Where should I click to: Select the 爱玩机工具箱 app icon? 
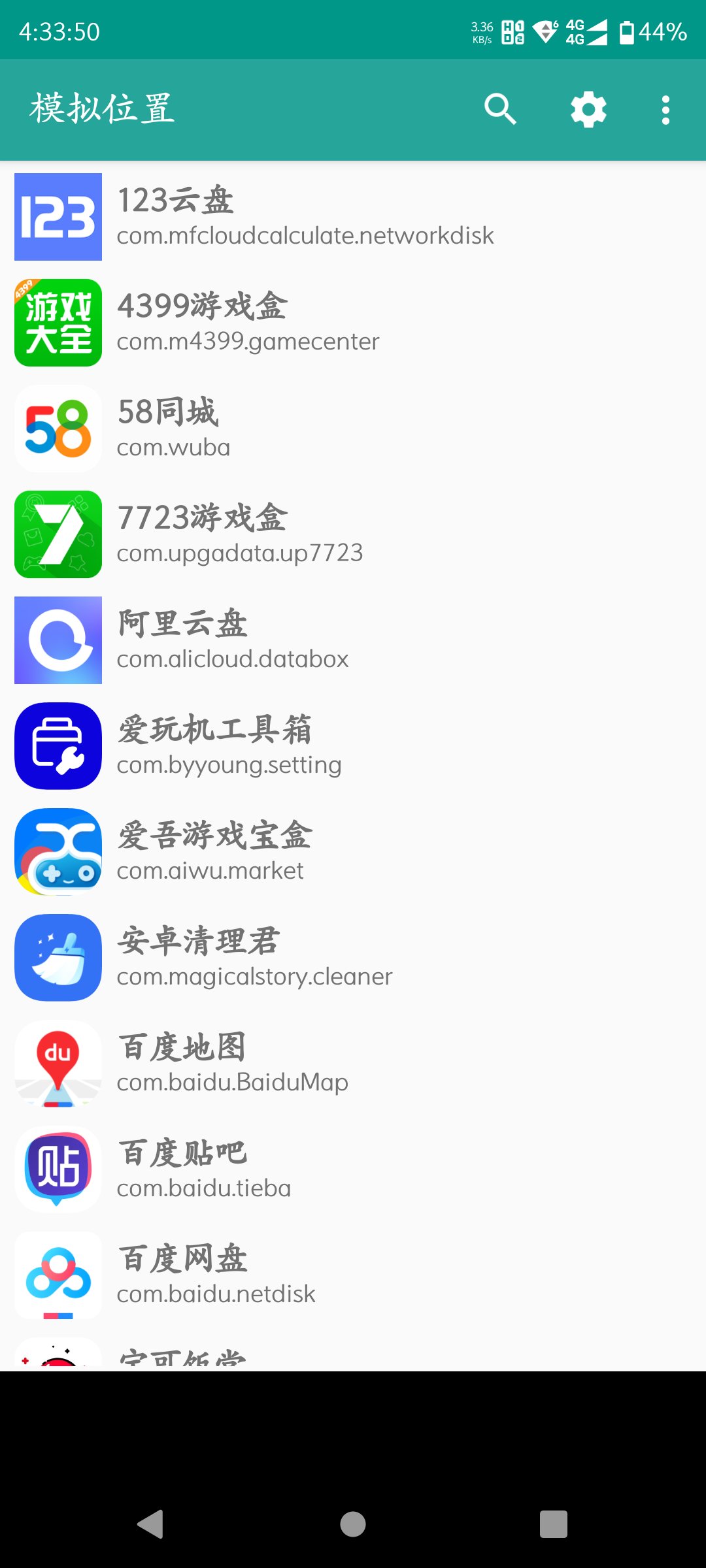[58, 745]
